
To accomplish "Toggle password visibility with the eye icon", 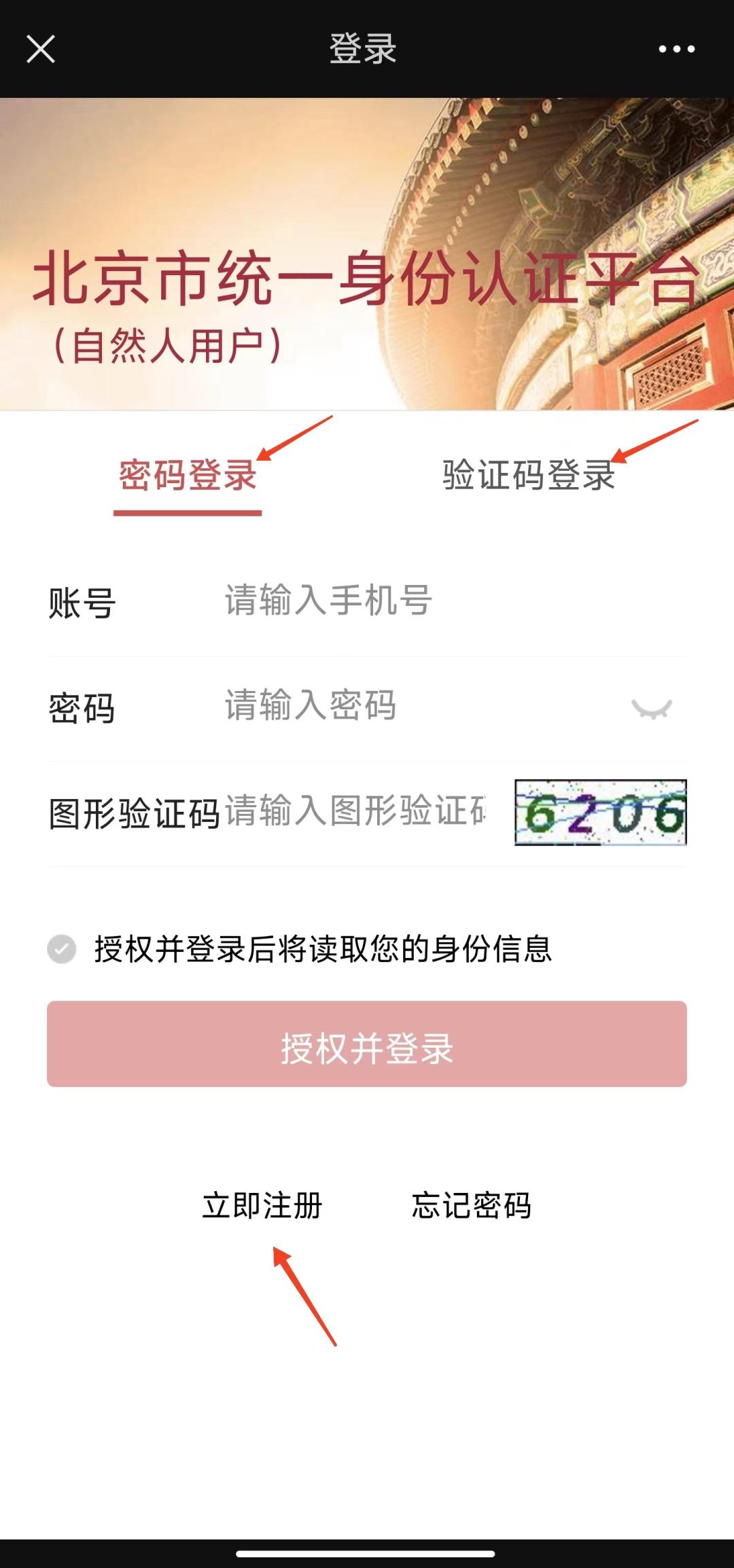I will tap(653, 709).
